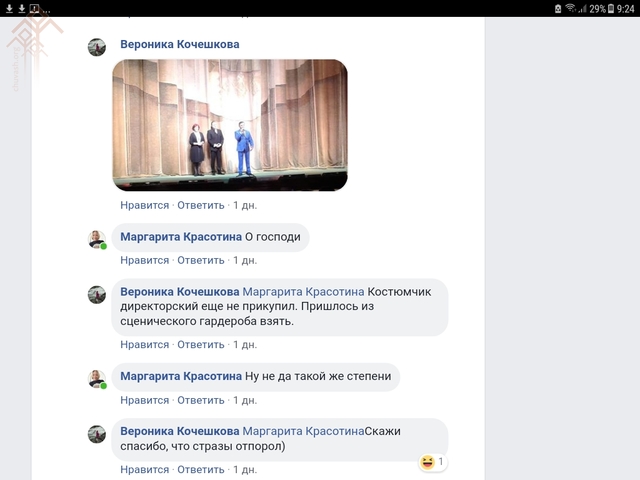Like the 'Костюмчик директорский' comment
The image size is (640, 480).
pyautogui.click(x=145, y=345)
